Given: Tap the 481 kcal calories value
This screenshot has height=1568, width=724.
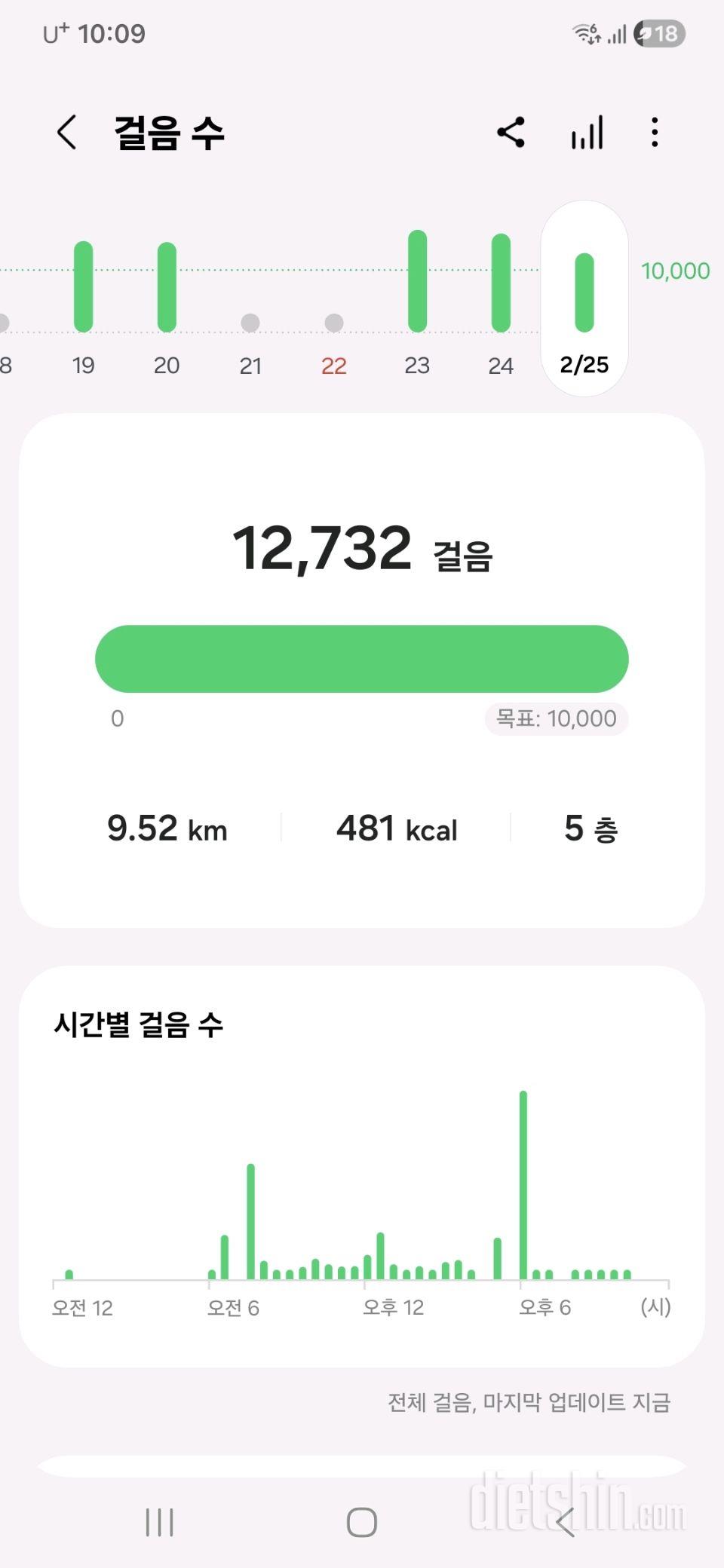Looking at the screenshot, I should point(397,828).
